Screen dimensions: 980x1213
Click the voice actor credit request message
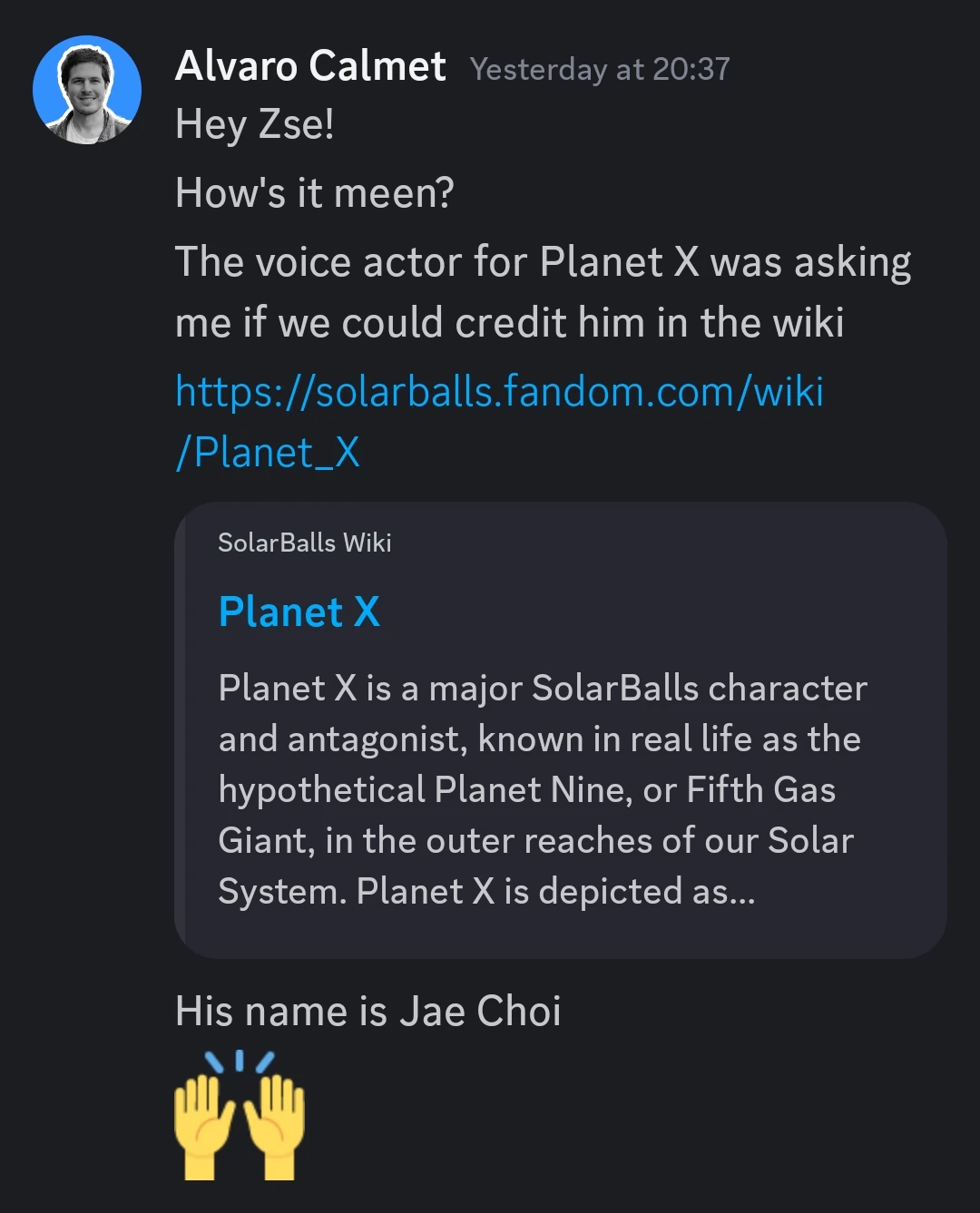[543, 290]
